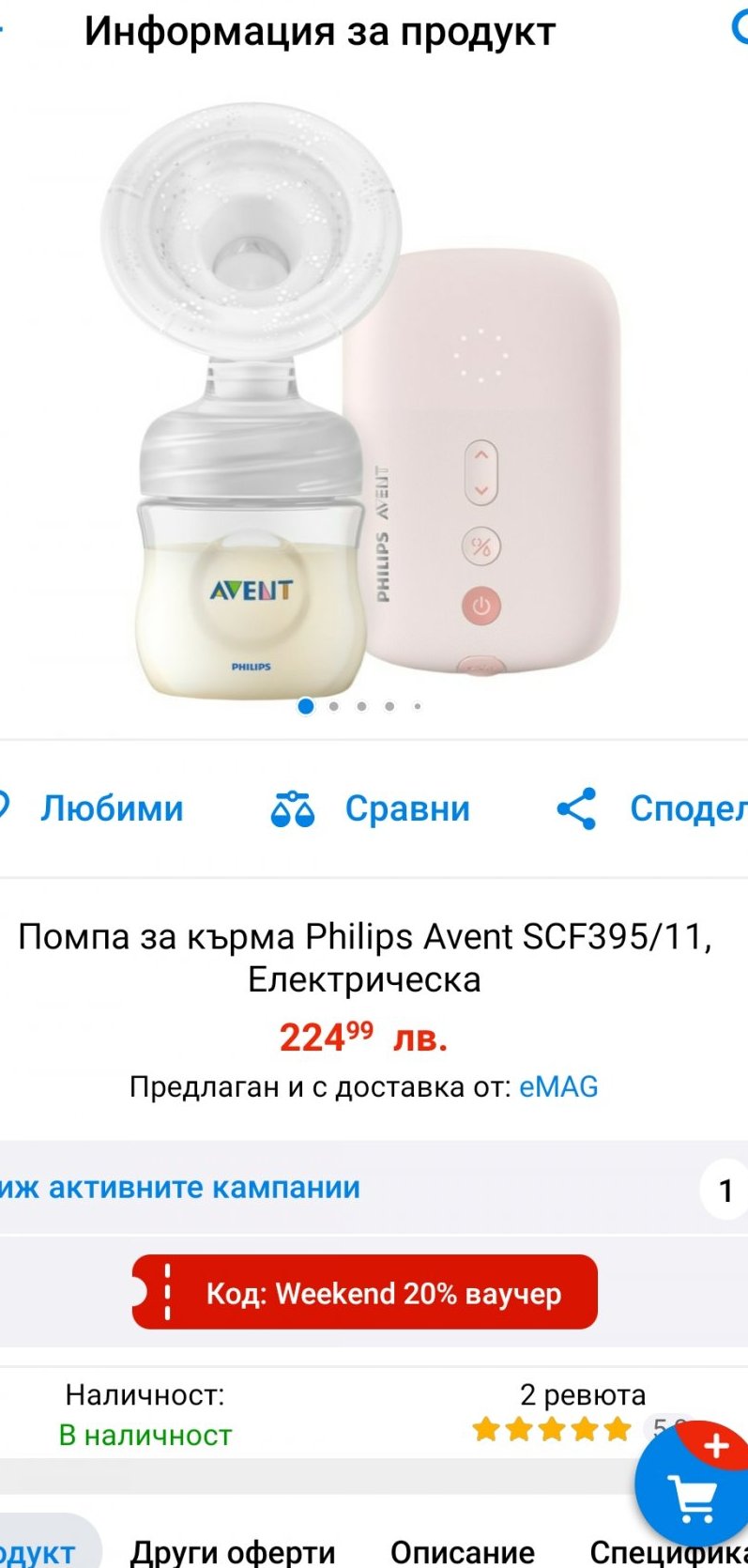Open the 2 ревюта ratings section
The width and height of the screenshot is (748, 1568).
pos(582,1395)
